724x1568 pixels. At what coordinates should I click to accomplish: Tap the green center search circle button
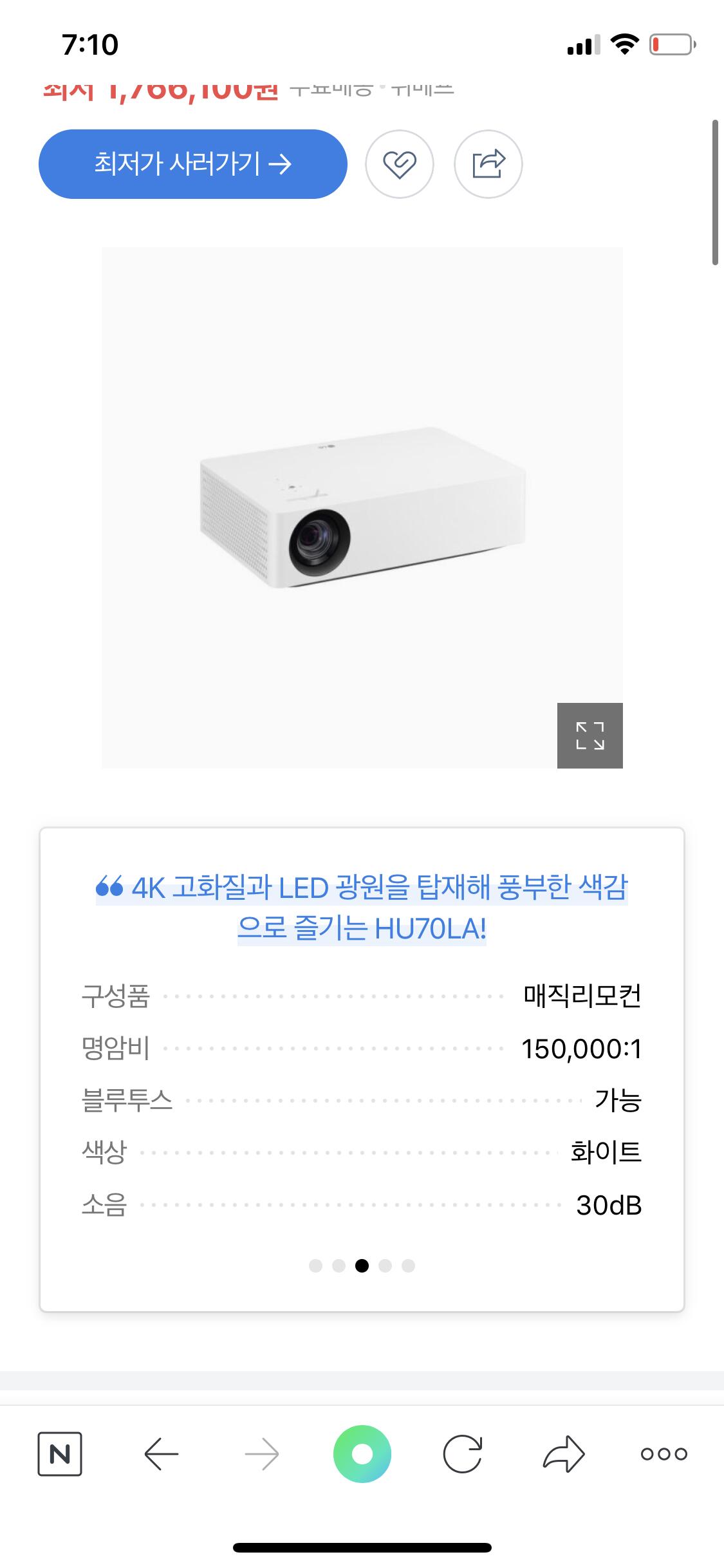click(362, 1453)
